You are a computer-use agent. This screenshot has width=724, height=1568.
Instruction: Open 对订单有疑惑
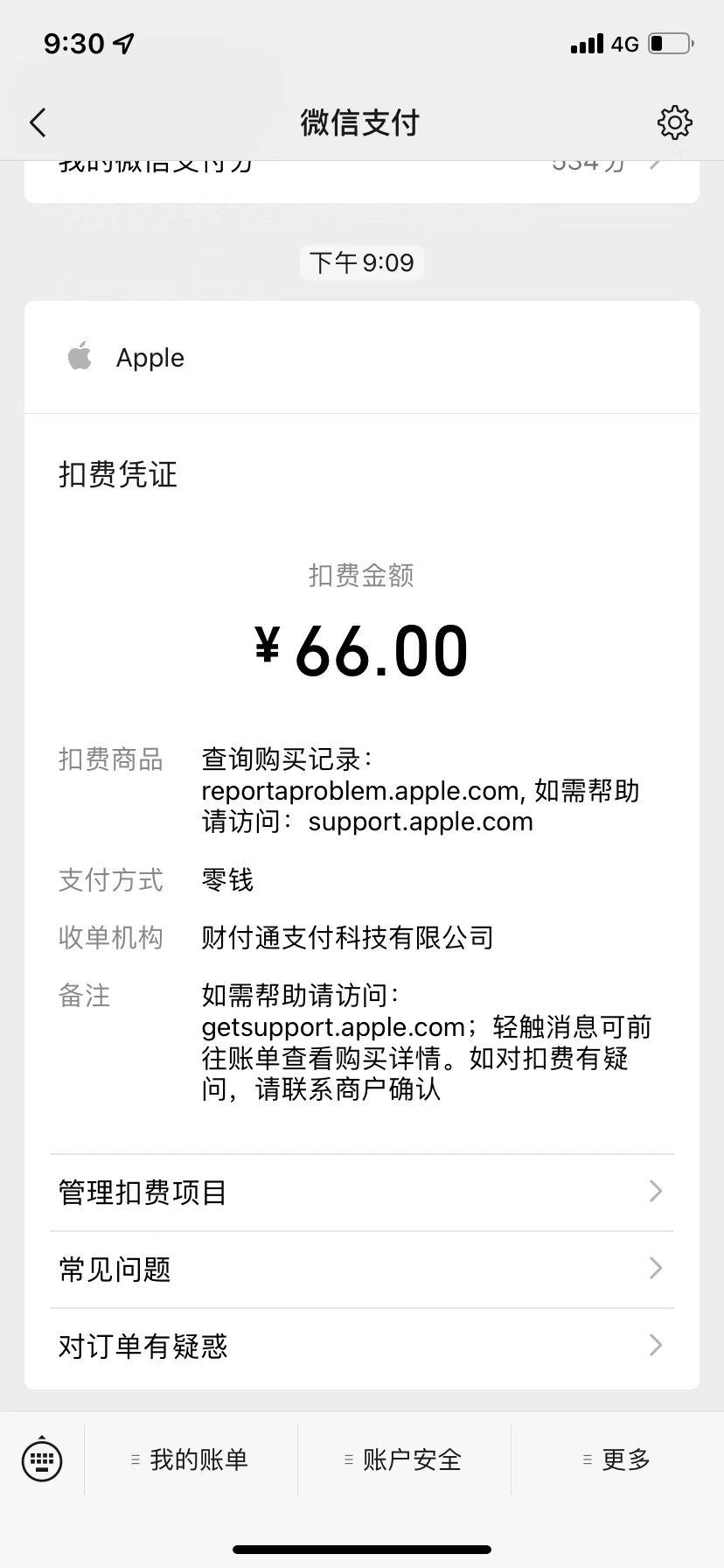click(362, 1347)
